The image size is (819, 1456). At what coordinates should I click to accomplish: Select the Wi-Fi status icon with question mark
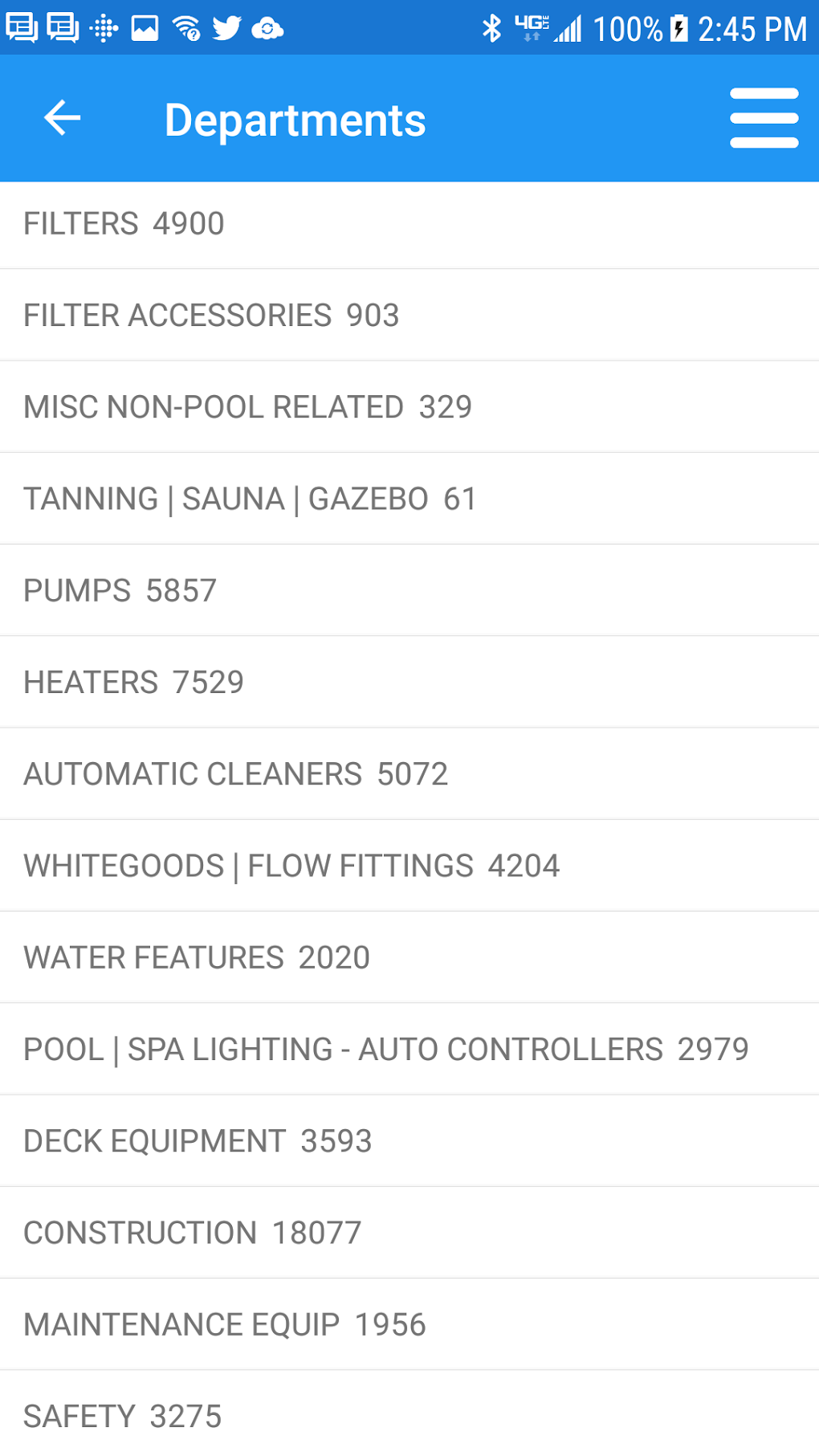[x=186, y=28]
